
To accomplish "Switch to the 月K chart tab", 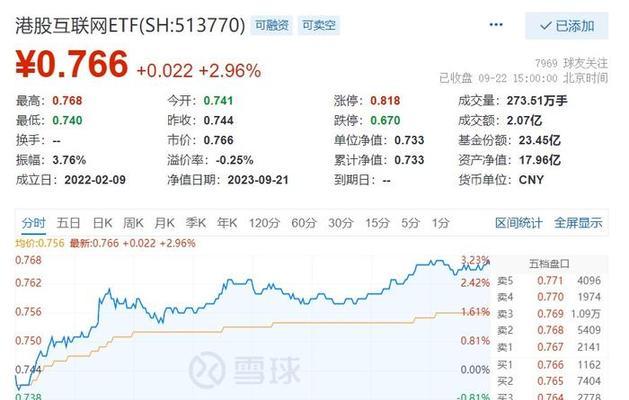I will pyautogui.click(x=164, y=222).
